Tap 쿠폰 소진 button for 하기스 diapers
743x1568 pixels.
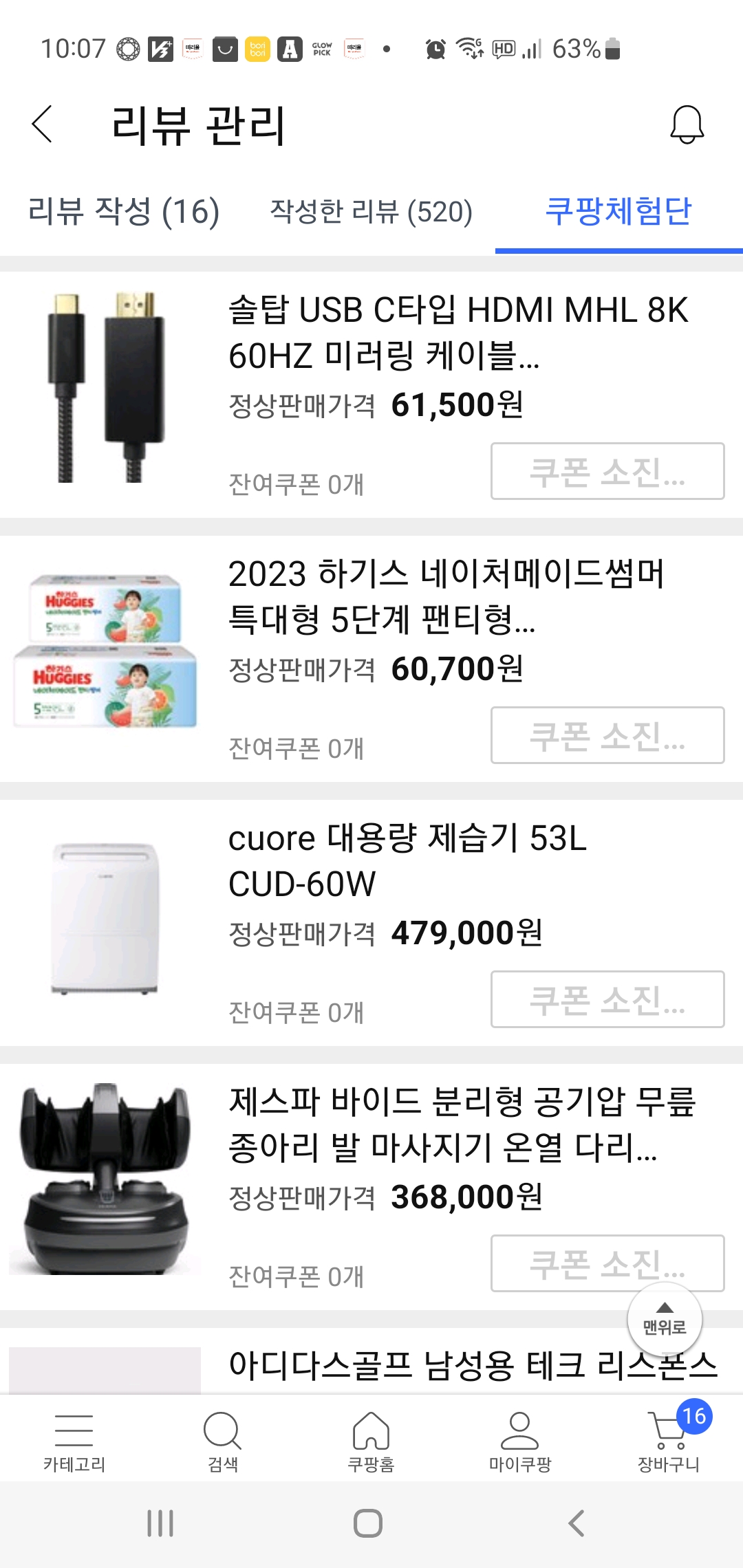point(607,735)
